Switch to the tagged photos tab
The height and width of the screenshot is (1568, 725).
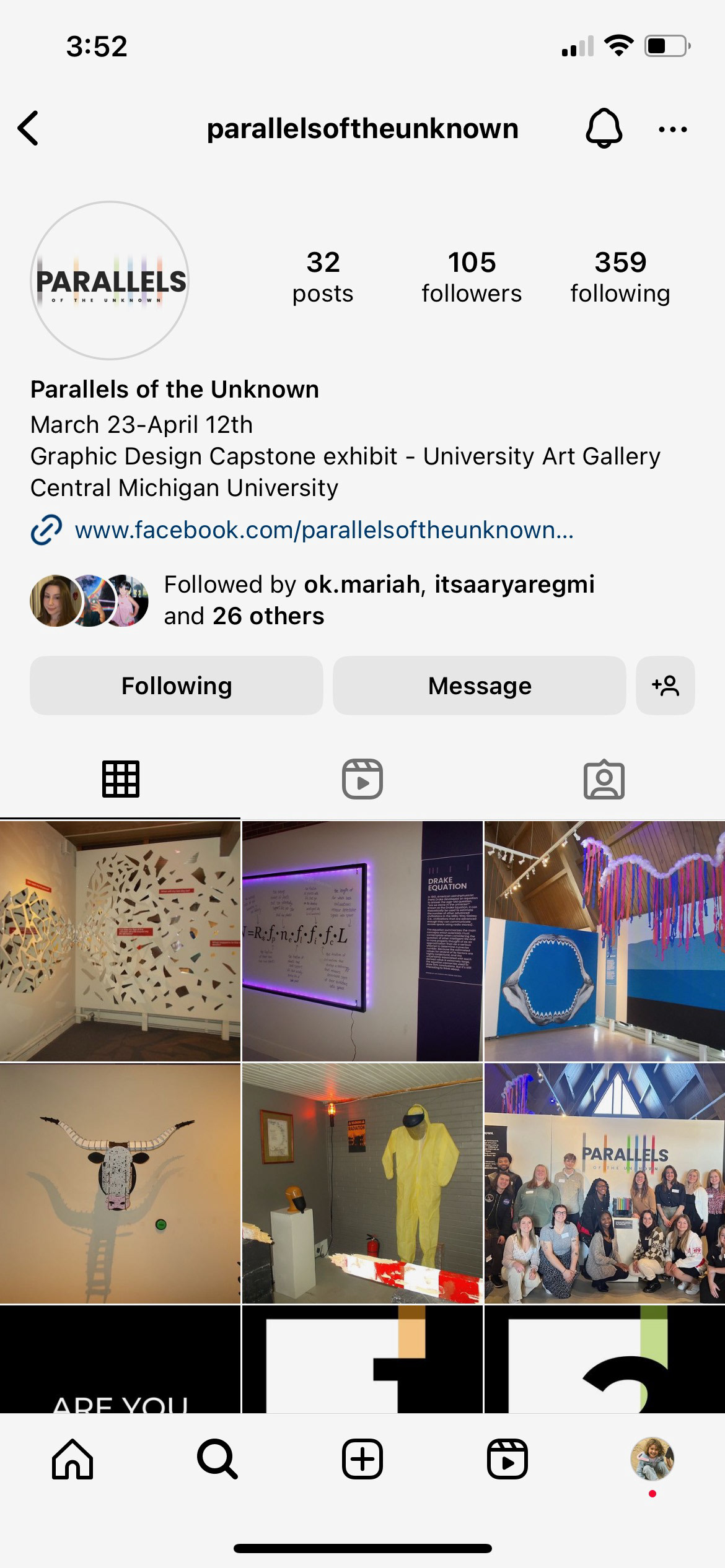(604, 780)
